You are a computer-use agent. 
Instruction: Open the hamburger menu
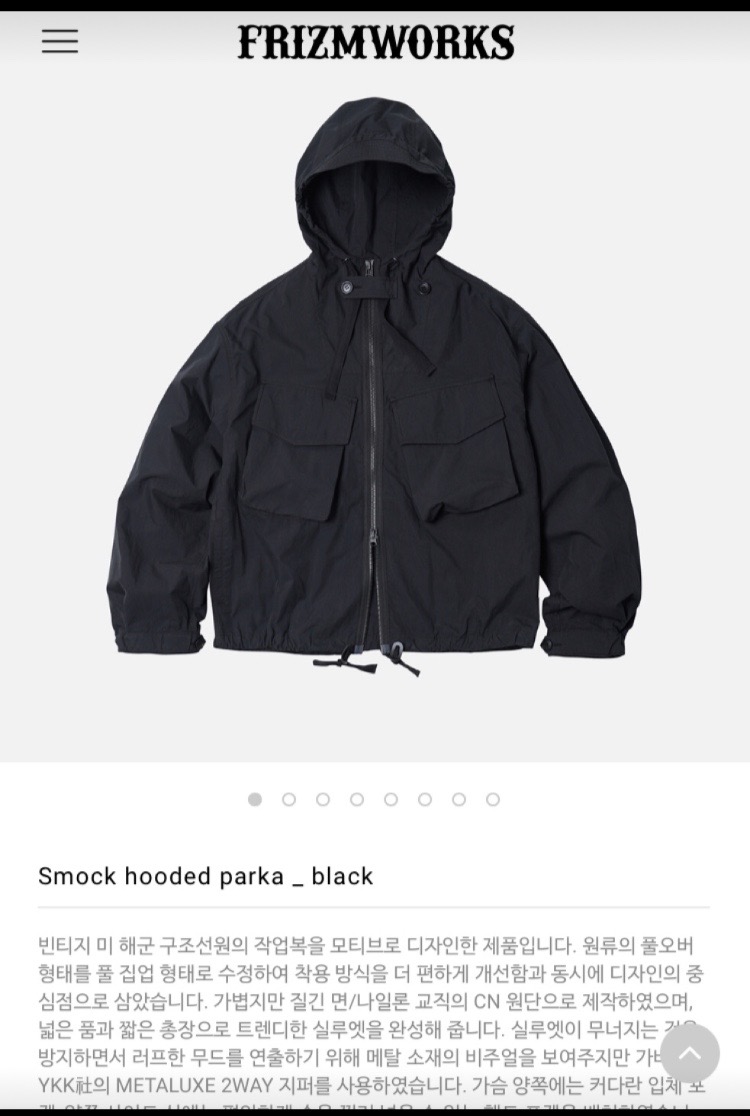[x=59, y=41]
